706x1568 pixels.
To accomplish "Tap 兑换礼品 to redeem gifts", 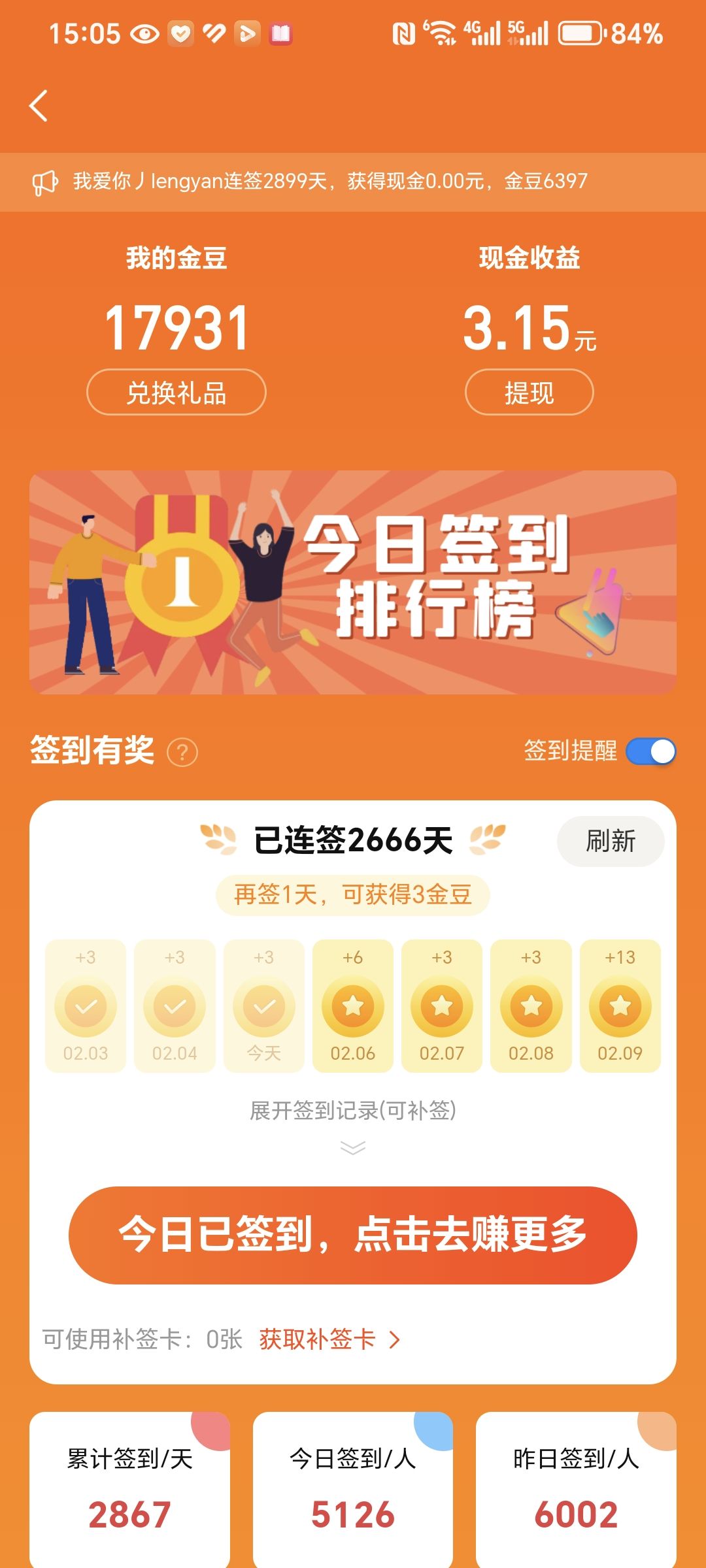I will (176, 393).
